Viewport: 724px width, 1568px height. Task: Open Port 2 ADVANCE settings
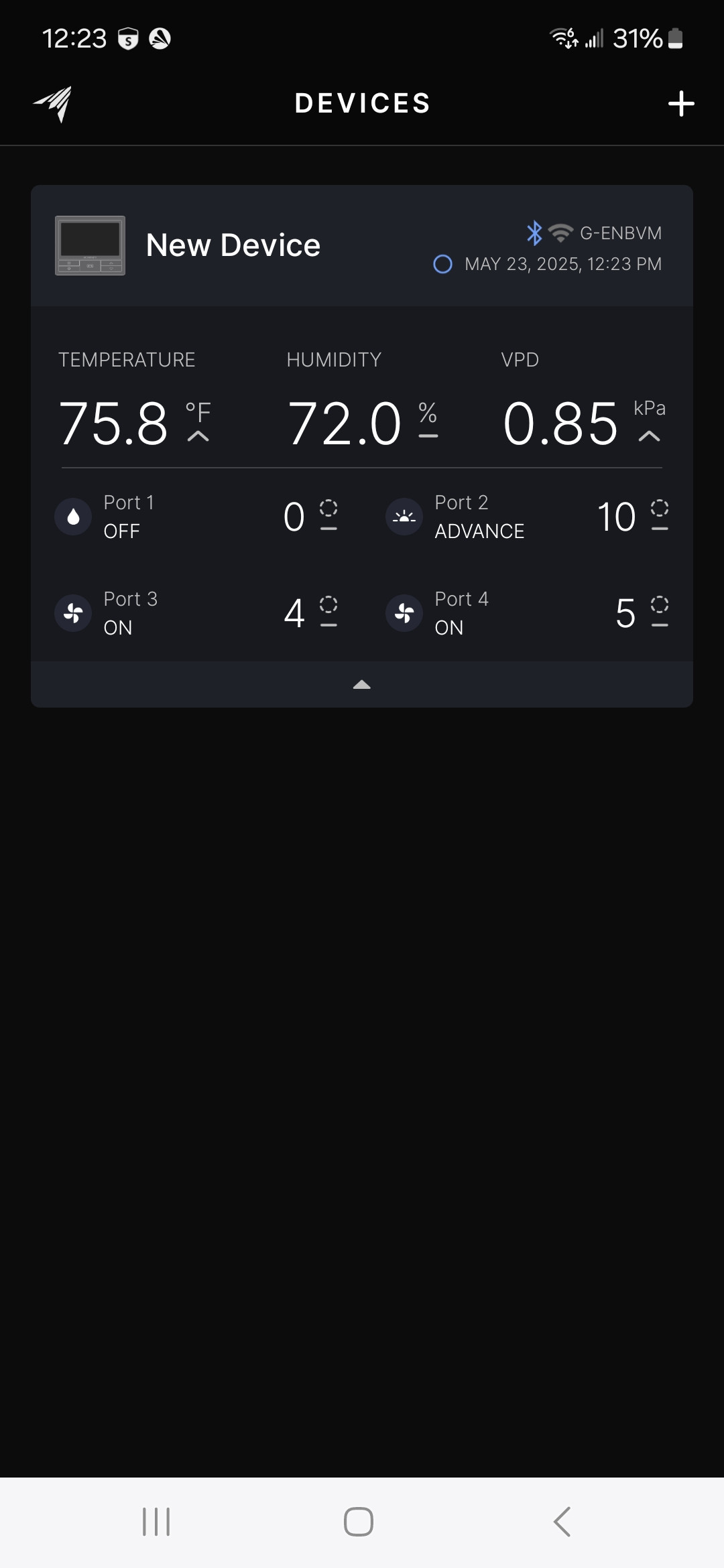[x=527, y=517]
